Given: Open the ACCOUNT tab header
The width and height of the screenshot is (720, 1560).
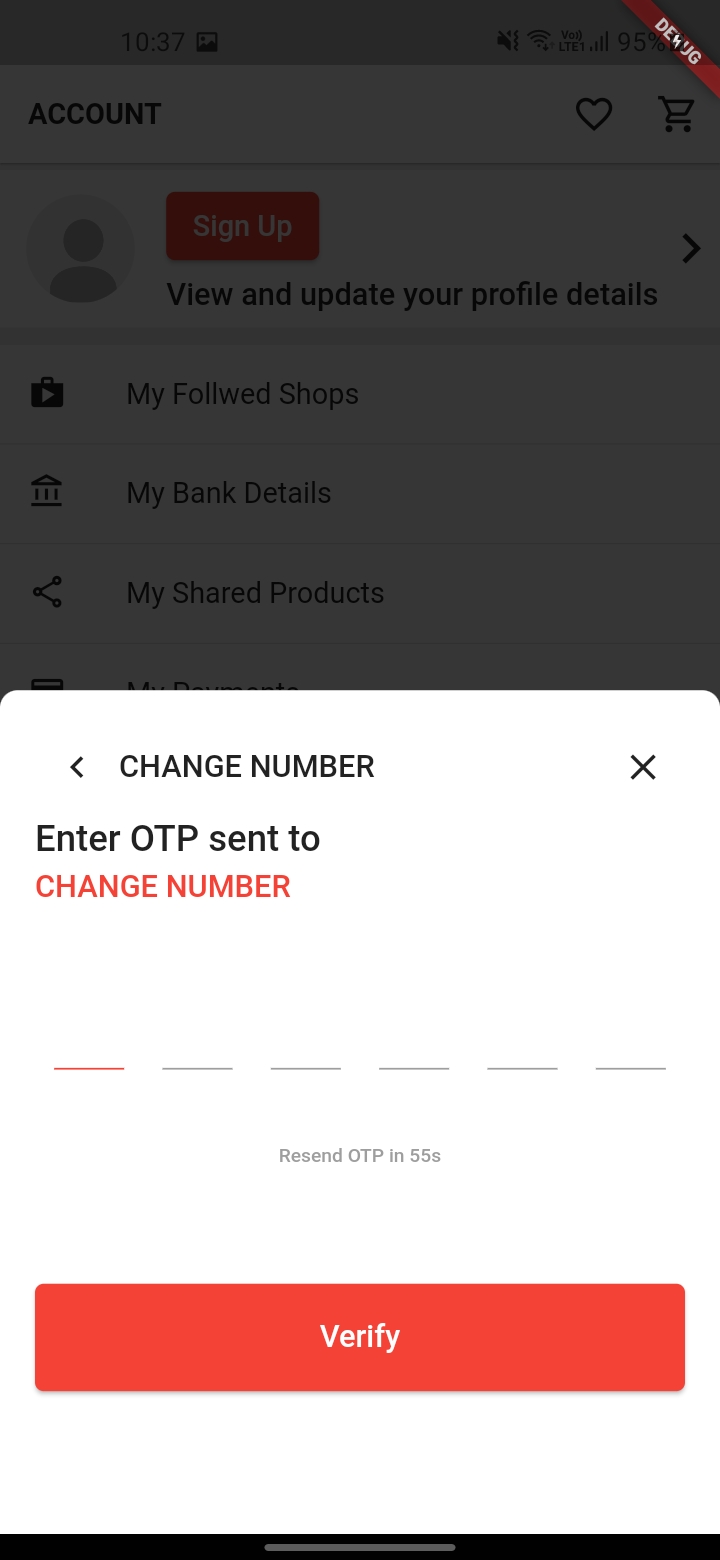Looking at the screenshot, I should [95, 113].
